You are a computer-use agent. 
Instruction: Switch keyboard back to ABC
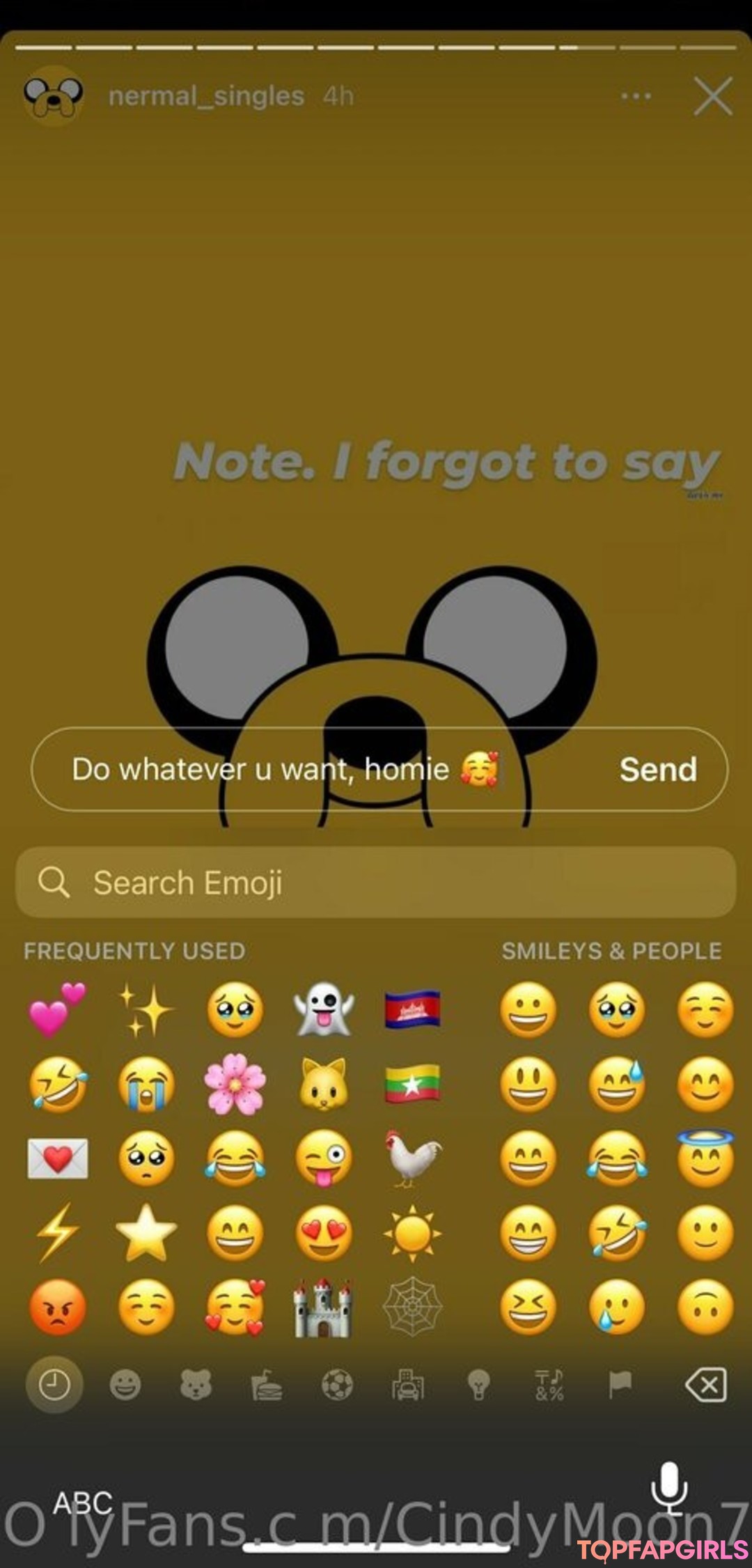click(83, 1503)
